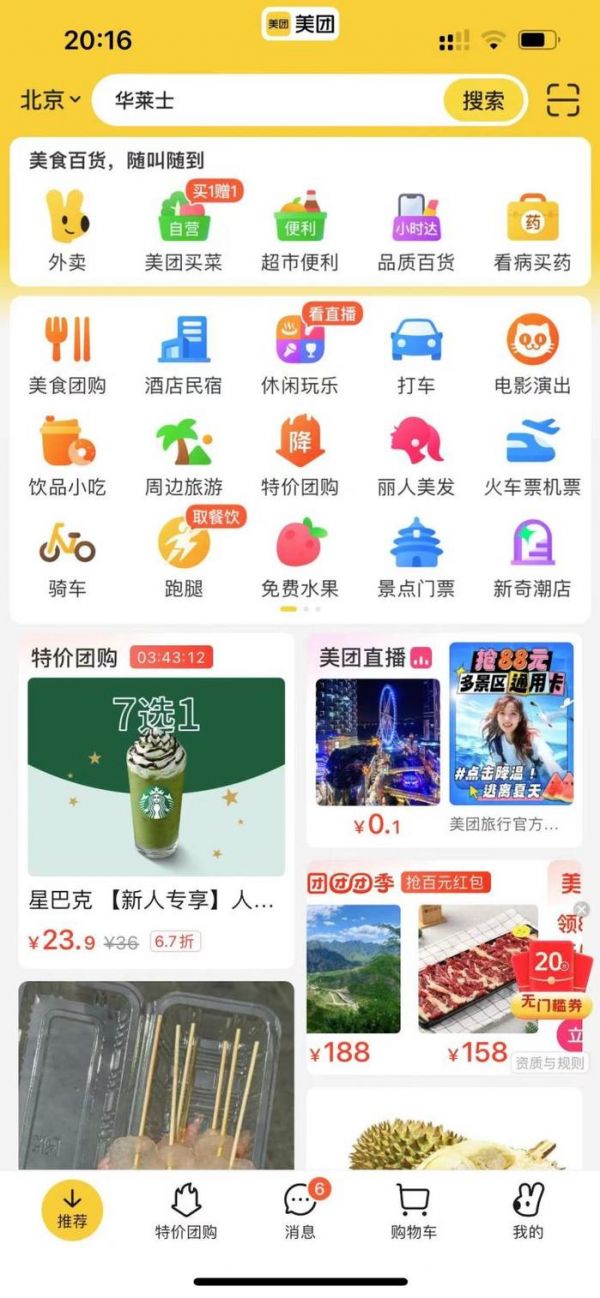Open 美团买菜 grocery service
Viewport: 600px width, 1298px height.
click(x=184, y=231)
